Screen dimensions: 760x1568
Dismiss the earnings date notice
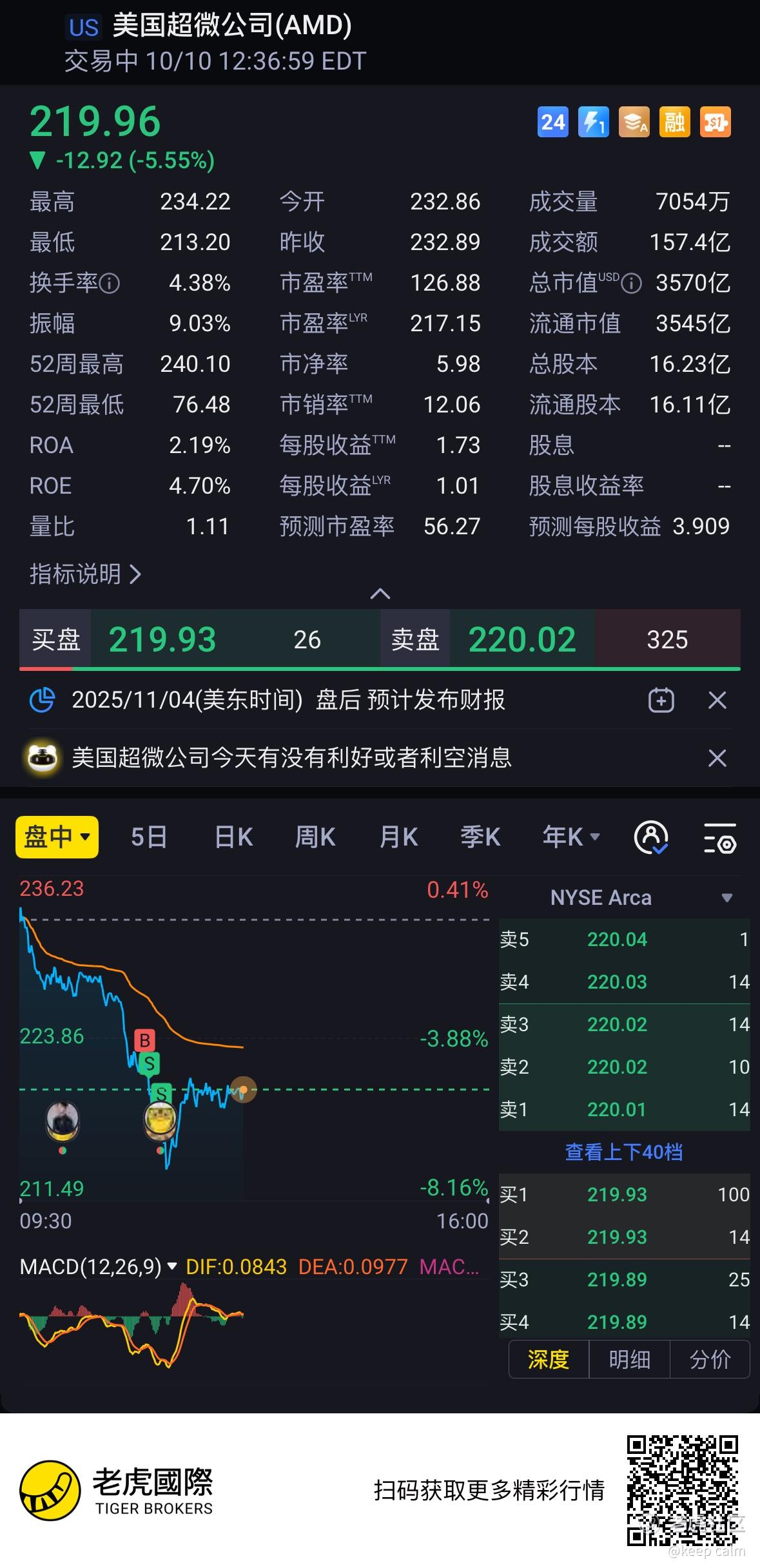(x=717, y=701)
